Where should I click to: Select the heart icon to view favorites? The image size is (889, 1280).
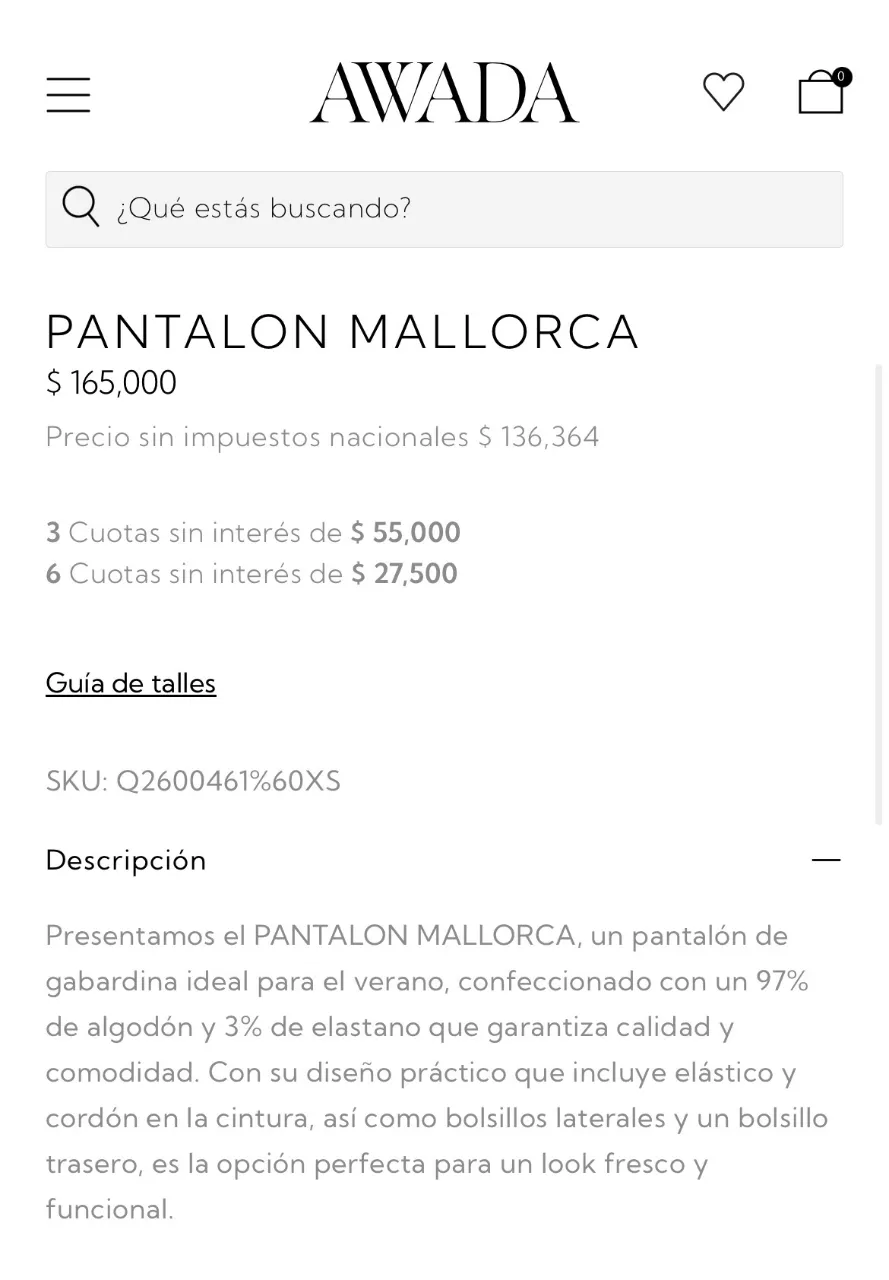point(723,92)
